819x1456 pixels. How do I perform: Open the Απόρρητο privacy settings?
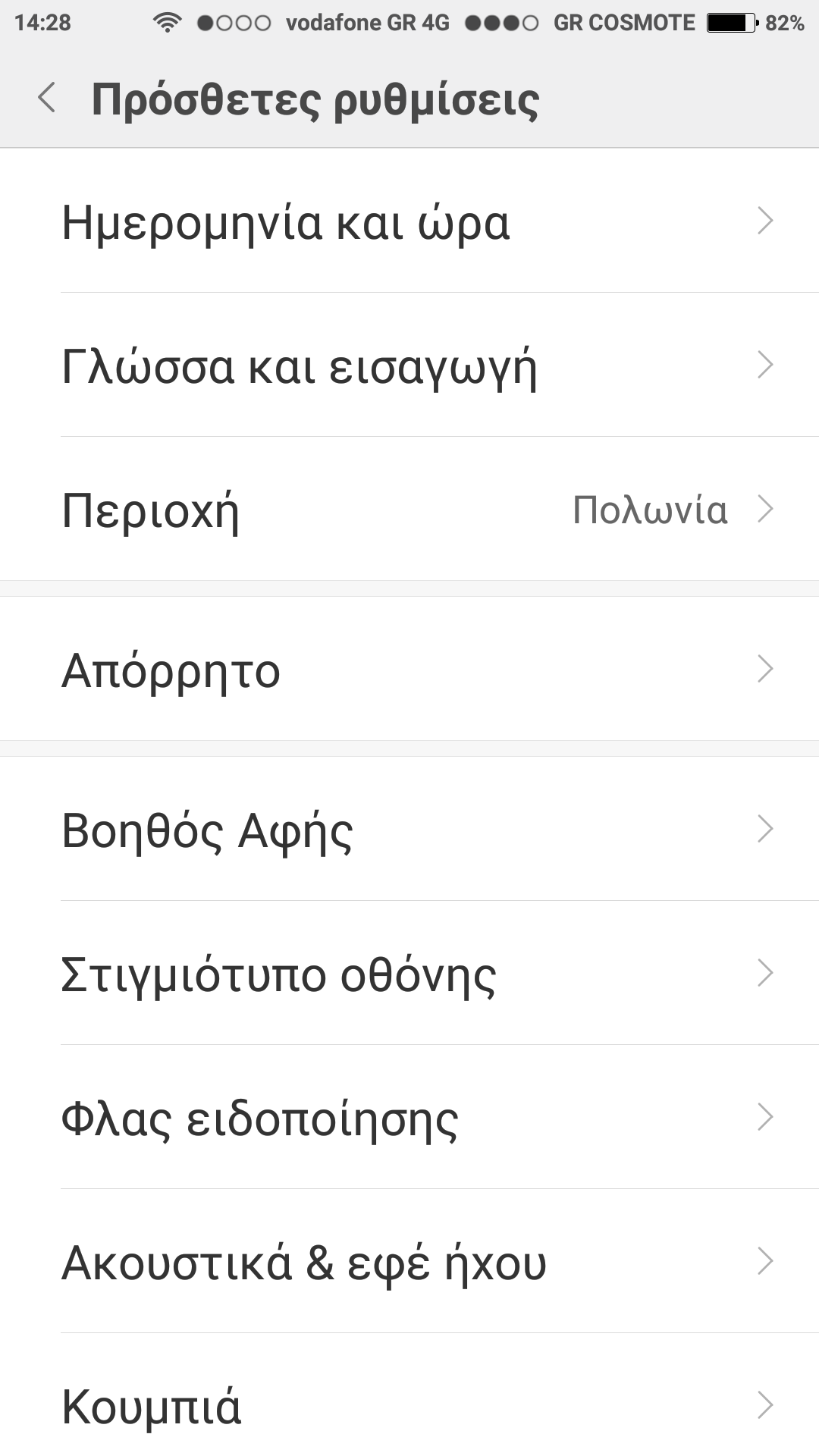click(409, 670)
